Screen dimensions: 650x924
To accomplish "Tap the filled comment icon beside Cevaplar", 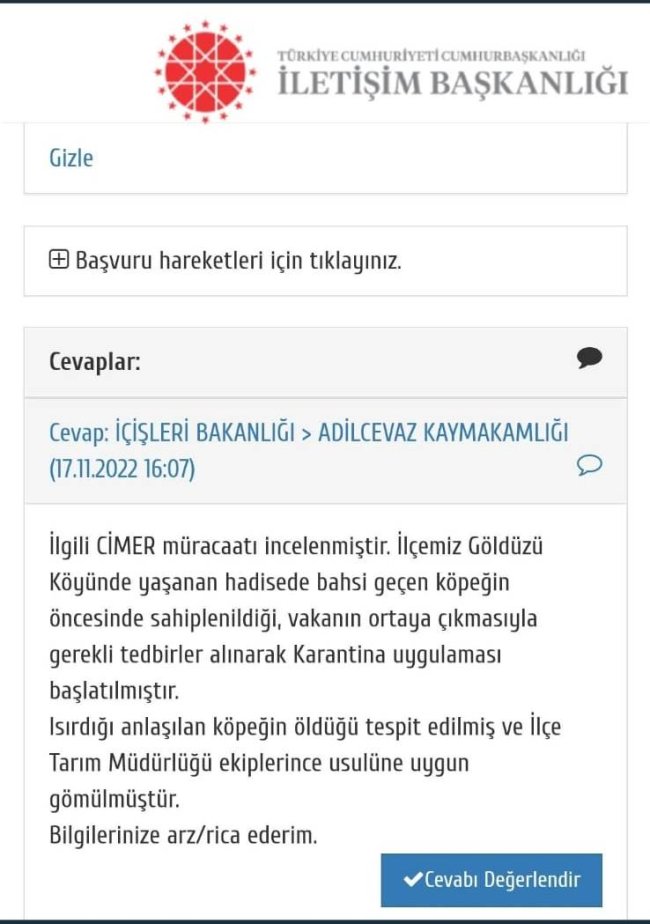I will [590, 359].
